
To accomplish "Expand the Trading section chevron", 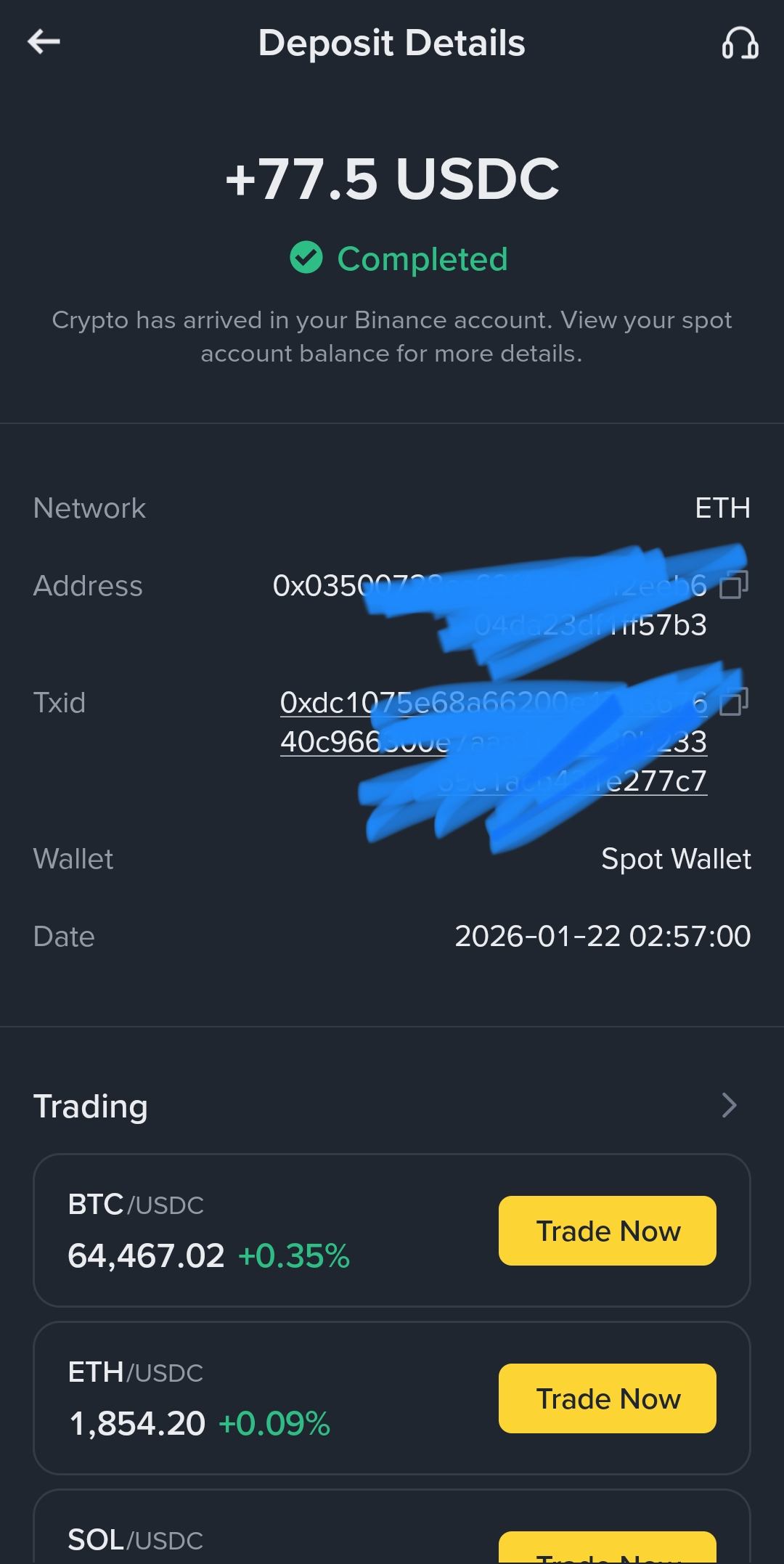I will [x=729, y=1105].
